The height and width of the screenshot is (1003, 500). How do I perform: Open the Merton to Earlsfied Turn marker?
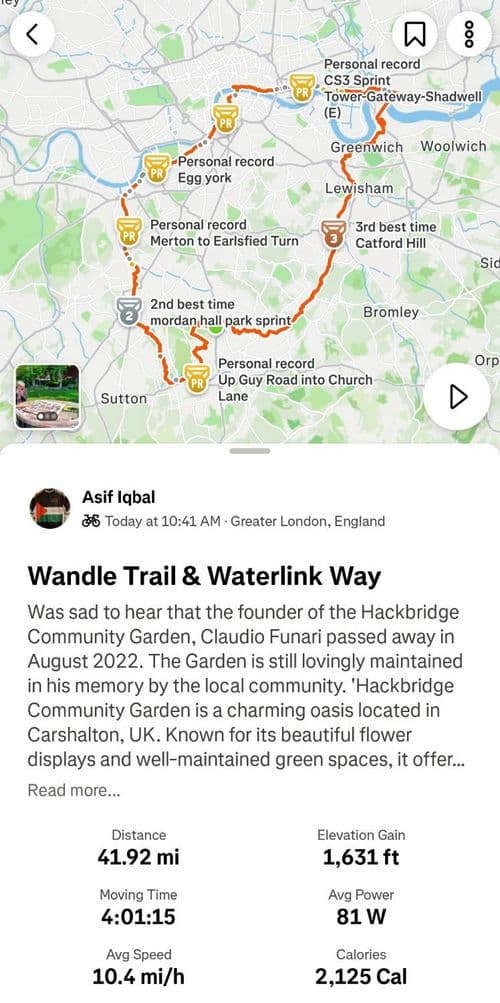click(x=129, y=232)
